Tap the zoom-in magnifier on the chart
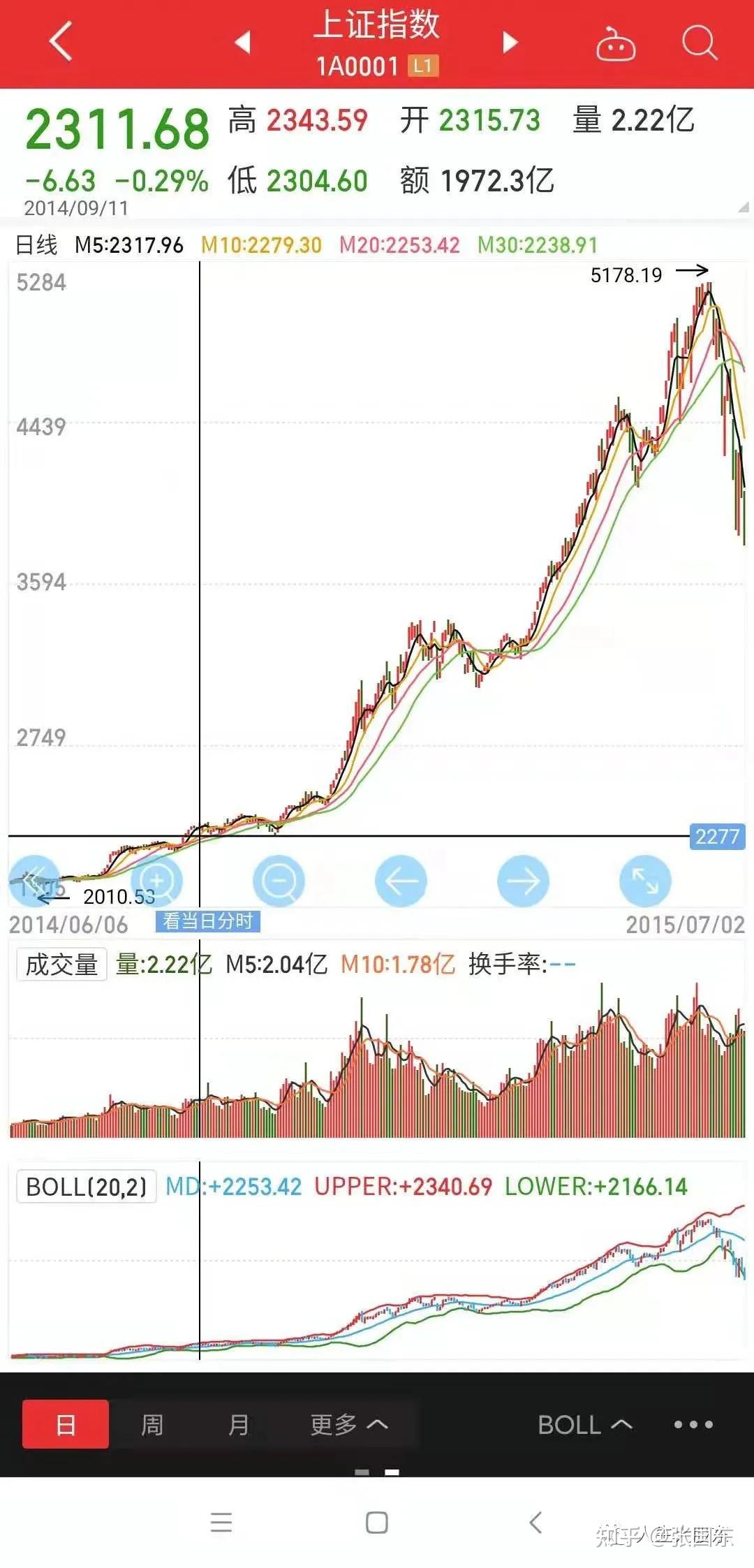Screen dimensions: 754x1568 [157, 880]
